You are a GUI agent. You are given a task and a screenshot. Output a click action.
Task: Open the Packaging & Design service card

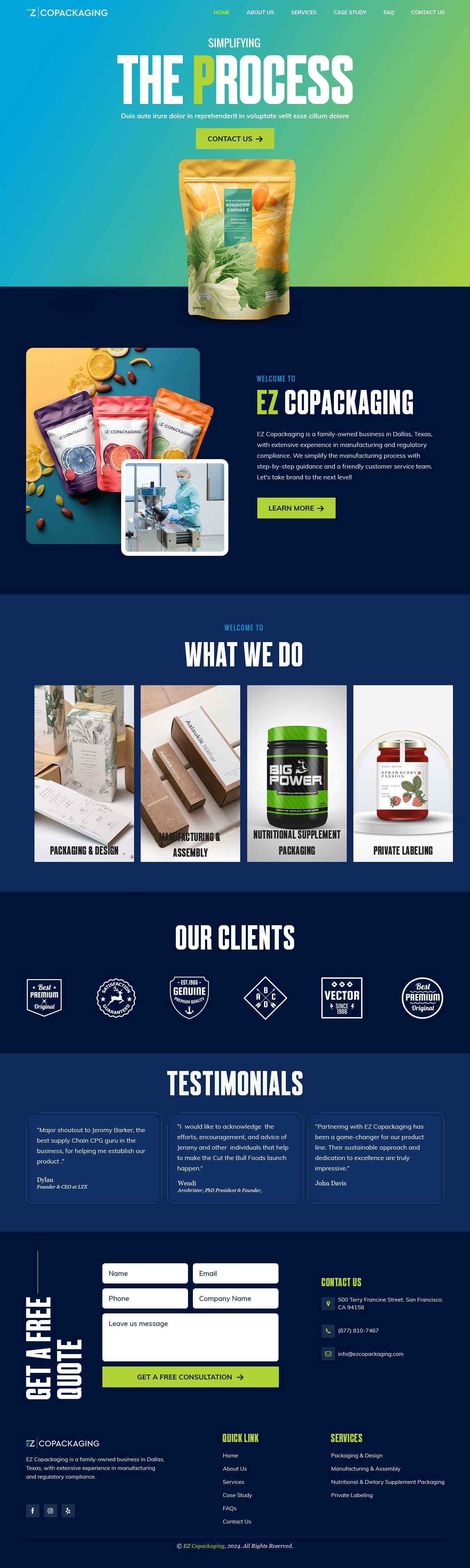pyautogui.click(x=84, y=773)
